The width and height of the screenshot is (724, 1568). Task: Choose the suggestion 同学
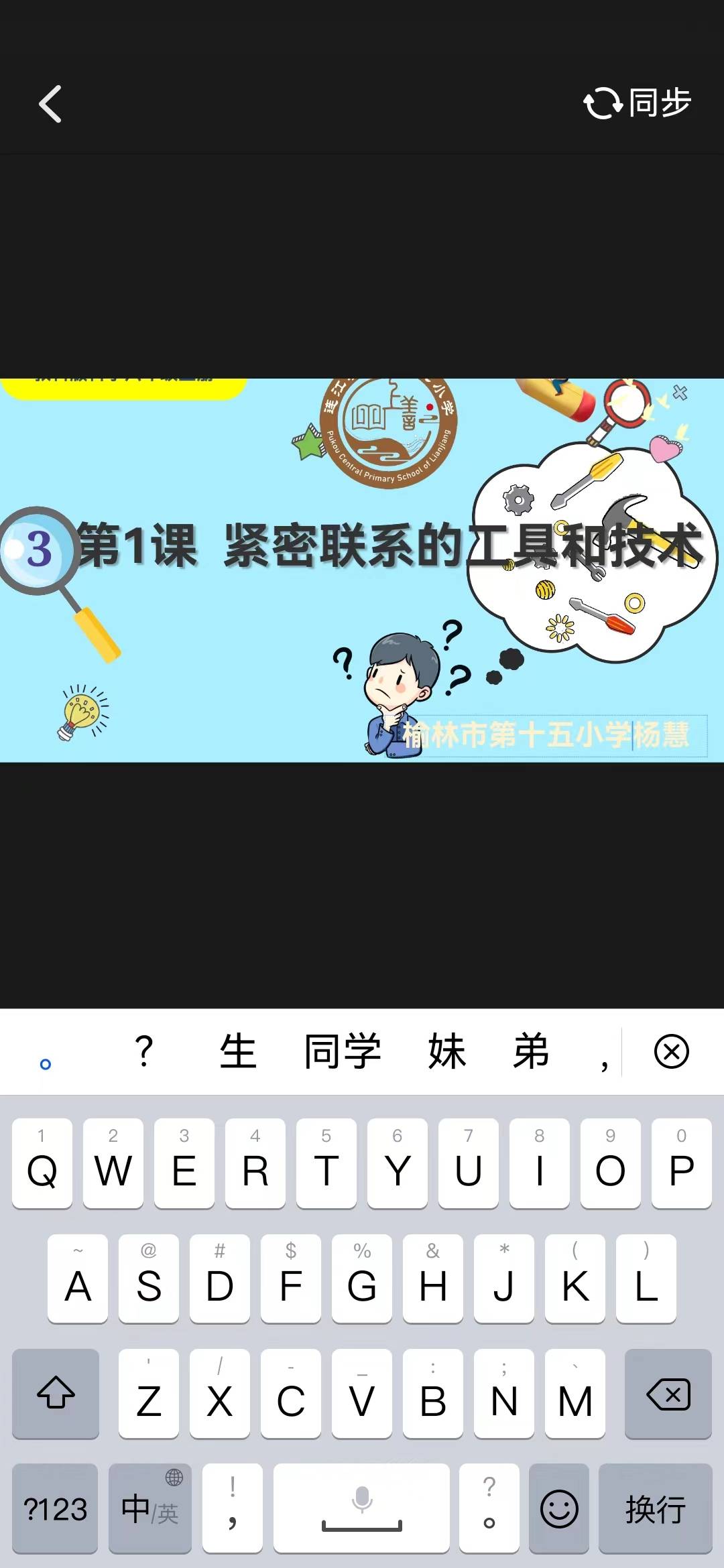342,1051
